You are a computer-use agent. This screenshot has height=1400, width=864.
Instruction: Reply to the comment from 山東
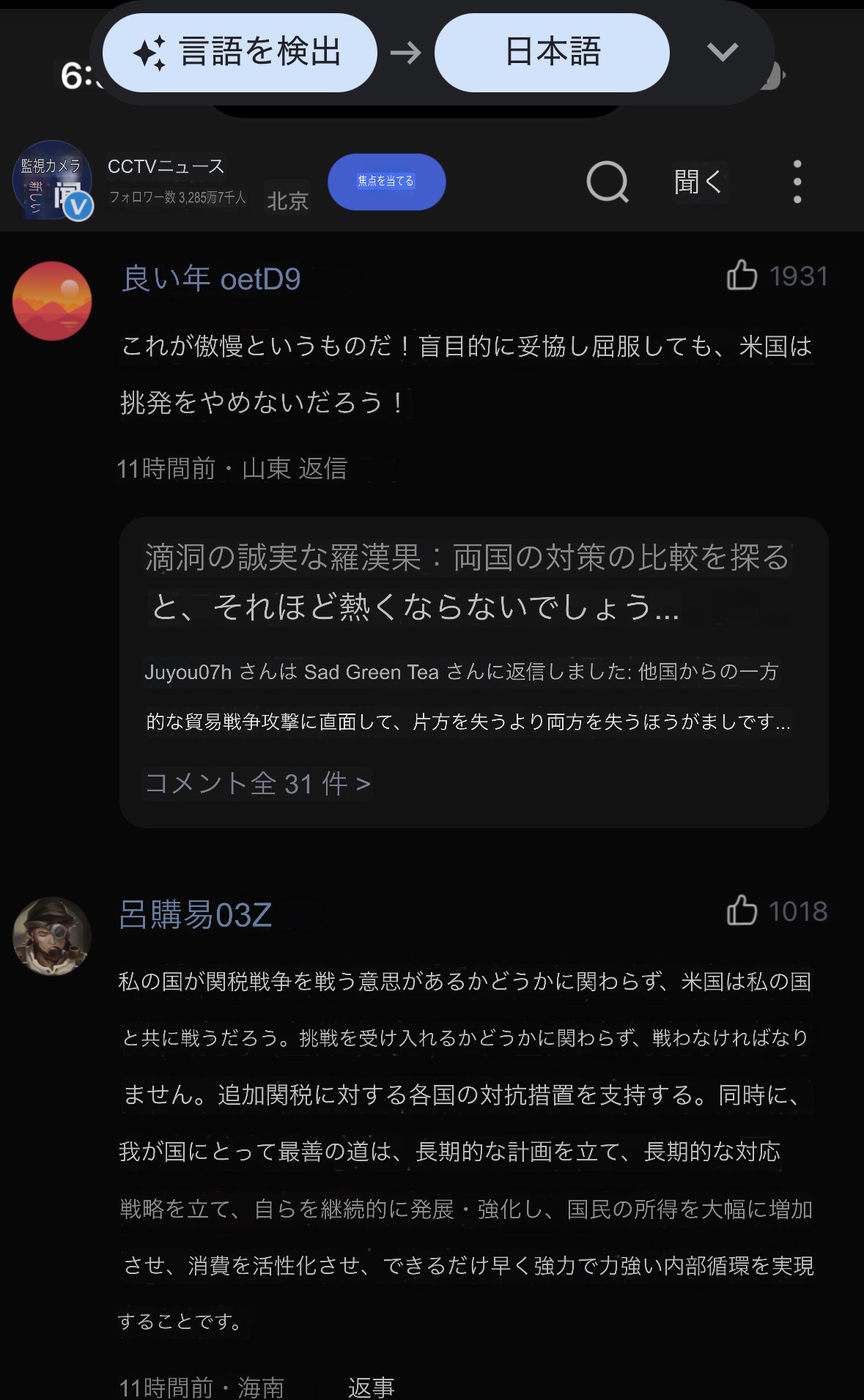click(322, 468)
